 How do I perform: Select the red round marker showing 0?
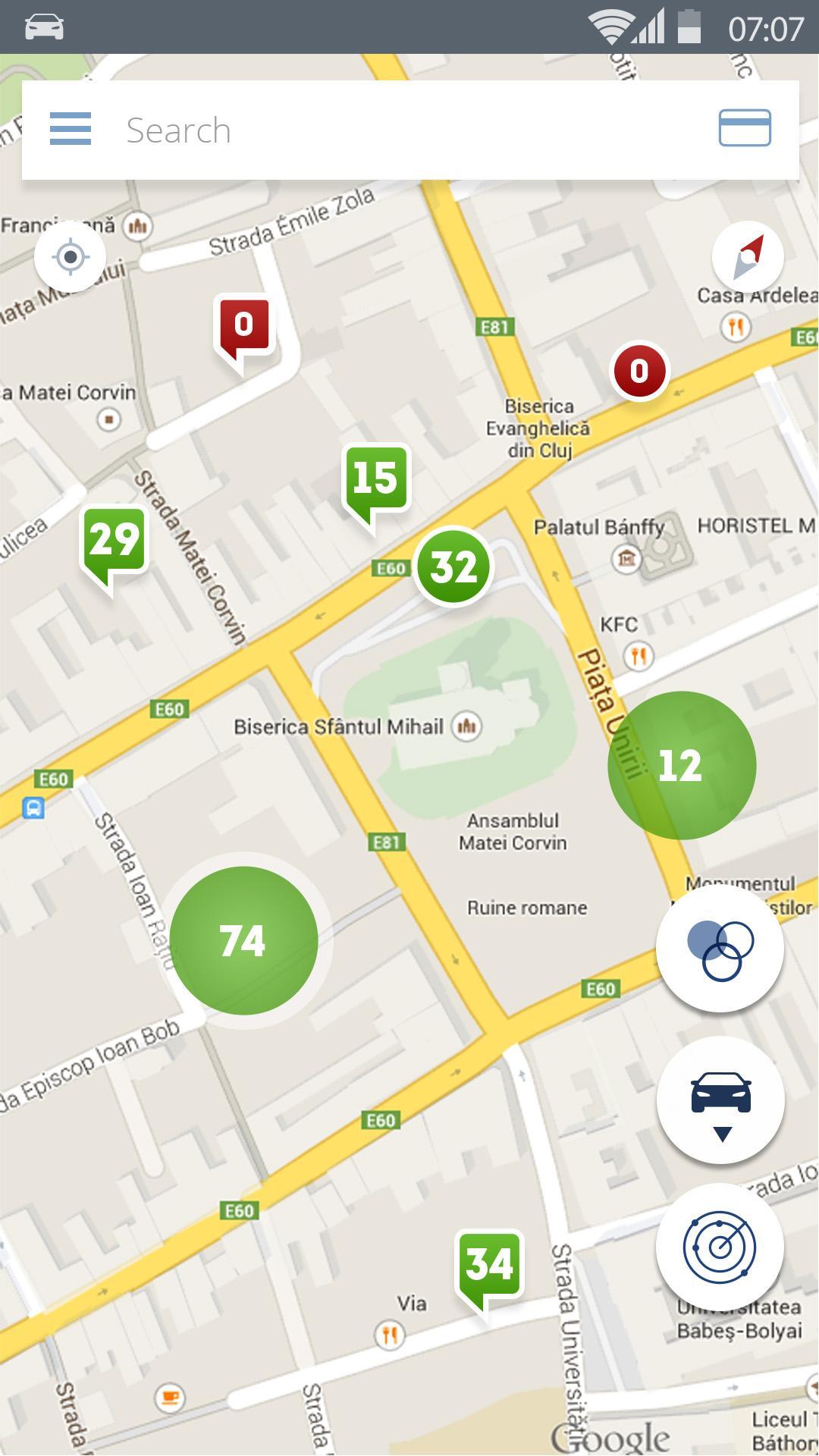coord(639,371)
